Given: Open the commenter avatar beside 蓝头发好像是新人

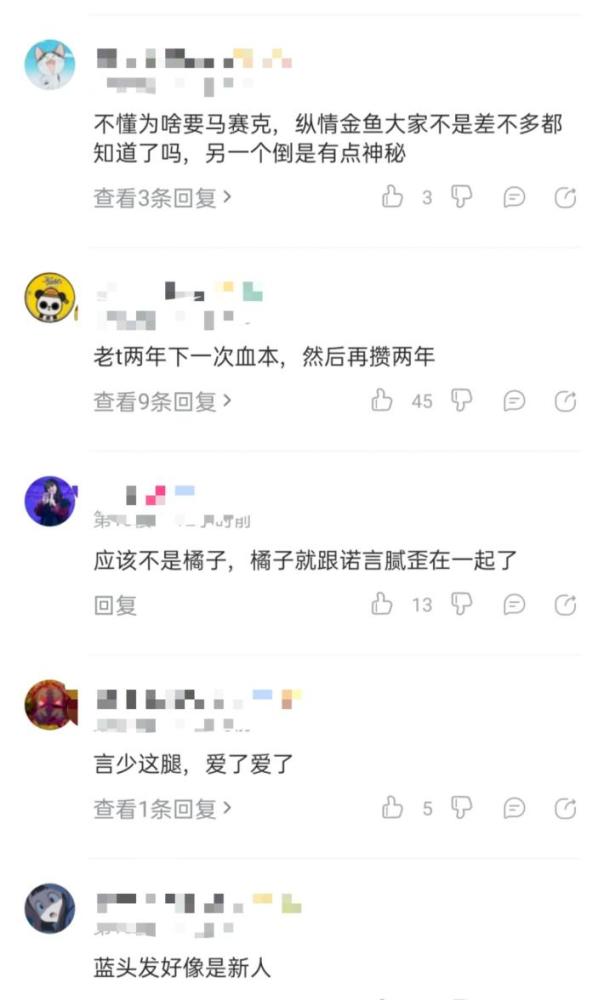Looking at the screenshot, I should tap(50, 908).
